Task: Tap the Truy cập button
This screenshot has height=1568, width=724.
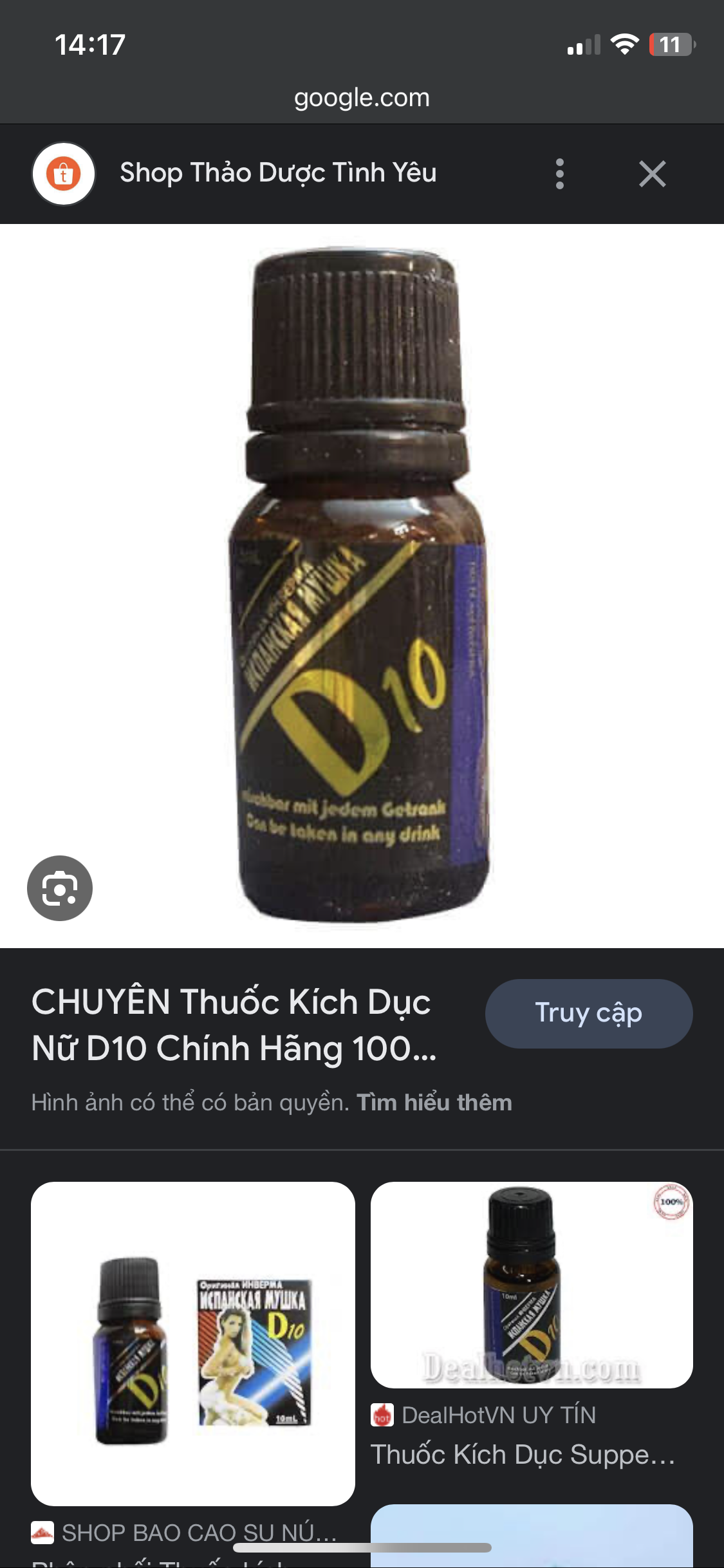Action: 588,1013
